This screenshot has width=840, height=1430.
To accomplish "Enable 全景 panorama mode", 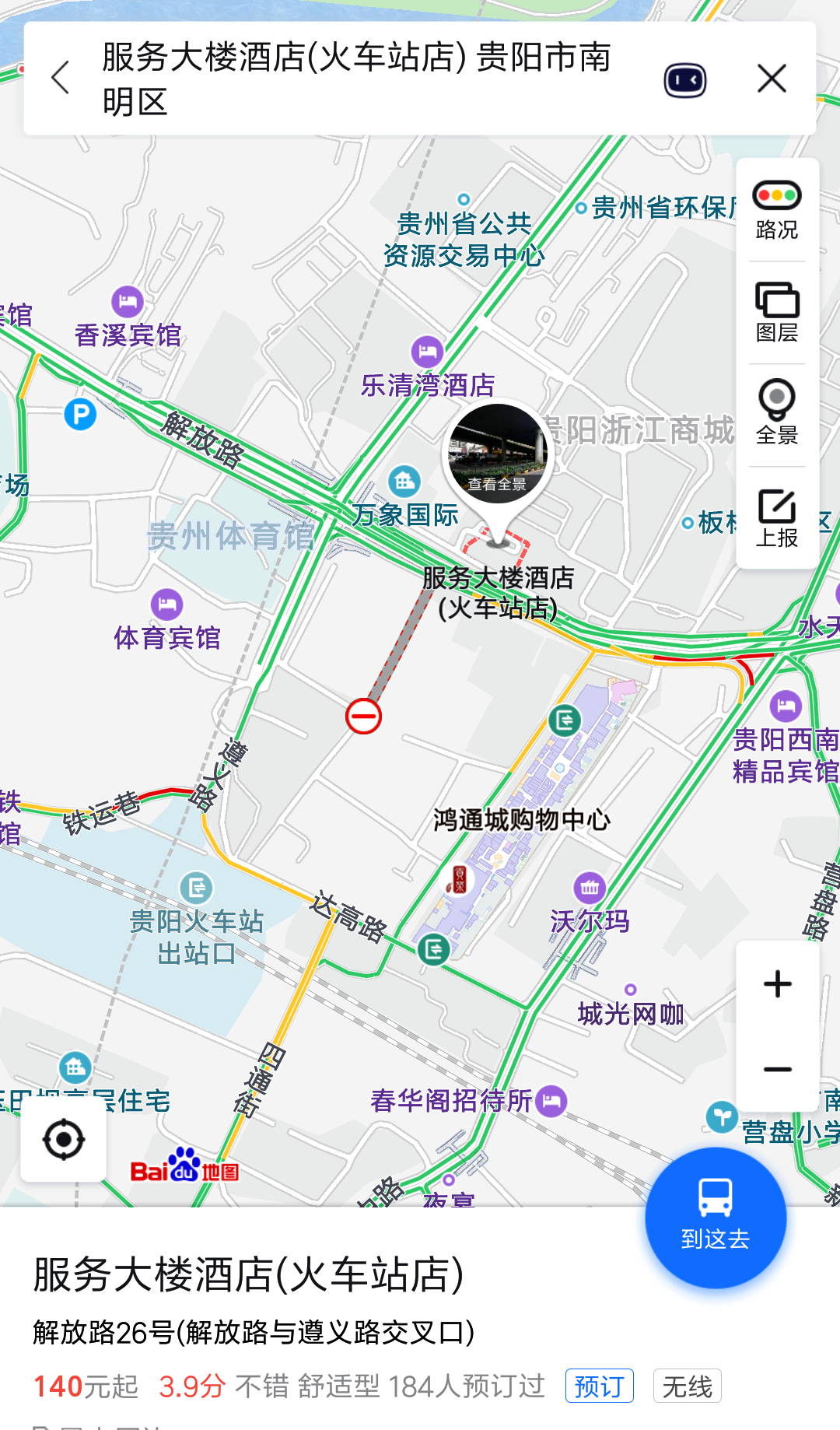I will (x=777, y=413).
